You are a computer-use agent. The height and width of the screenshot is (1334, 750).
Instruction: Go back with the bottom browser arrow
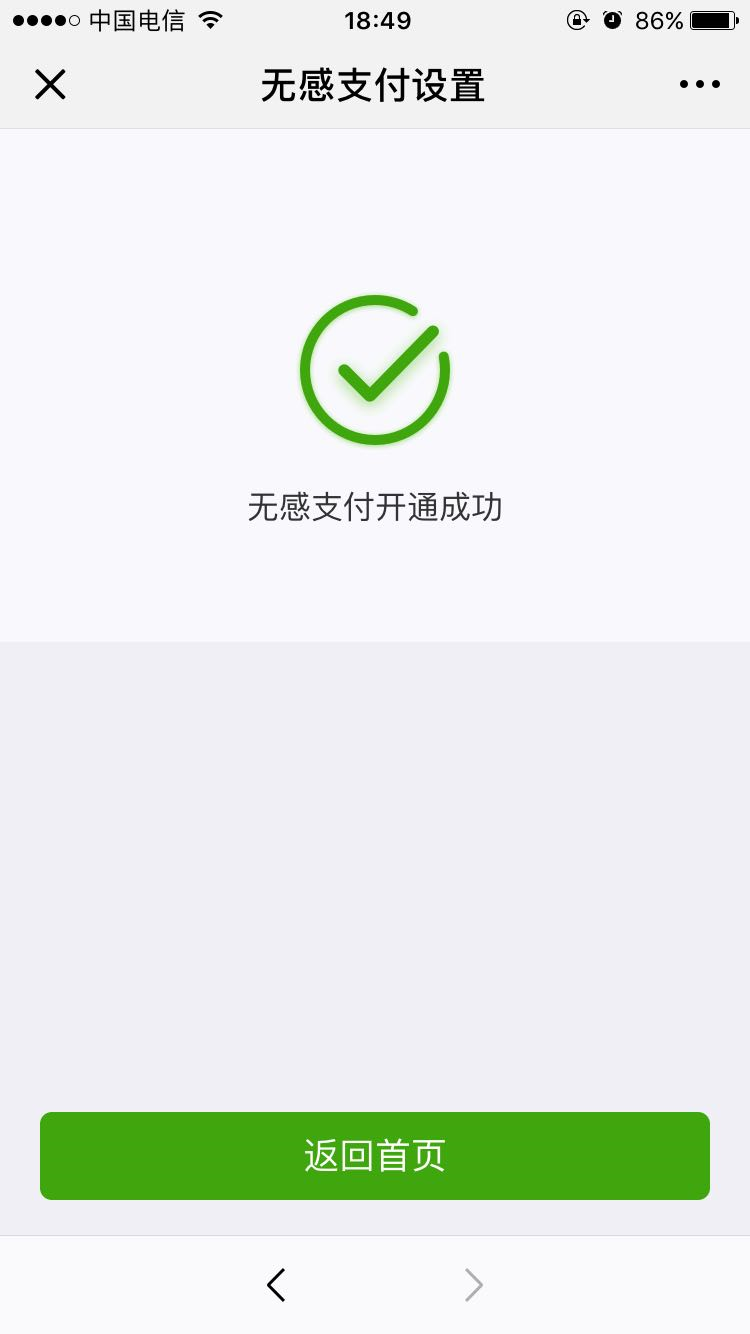pos(277,1285)
